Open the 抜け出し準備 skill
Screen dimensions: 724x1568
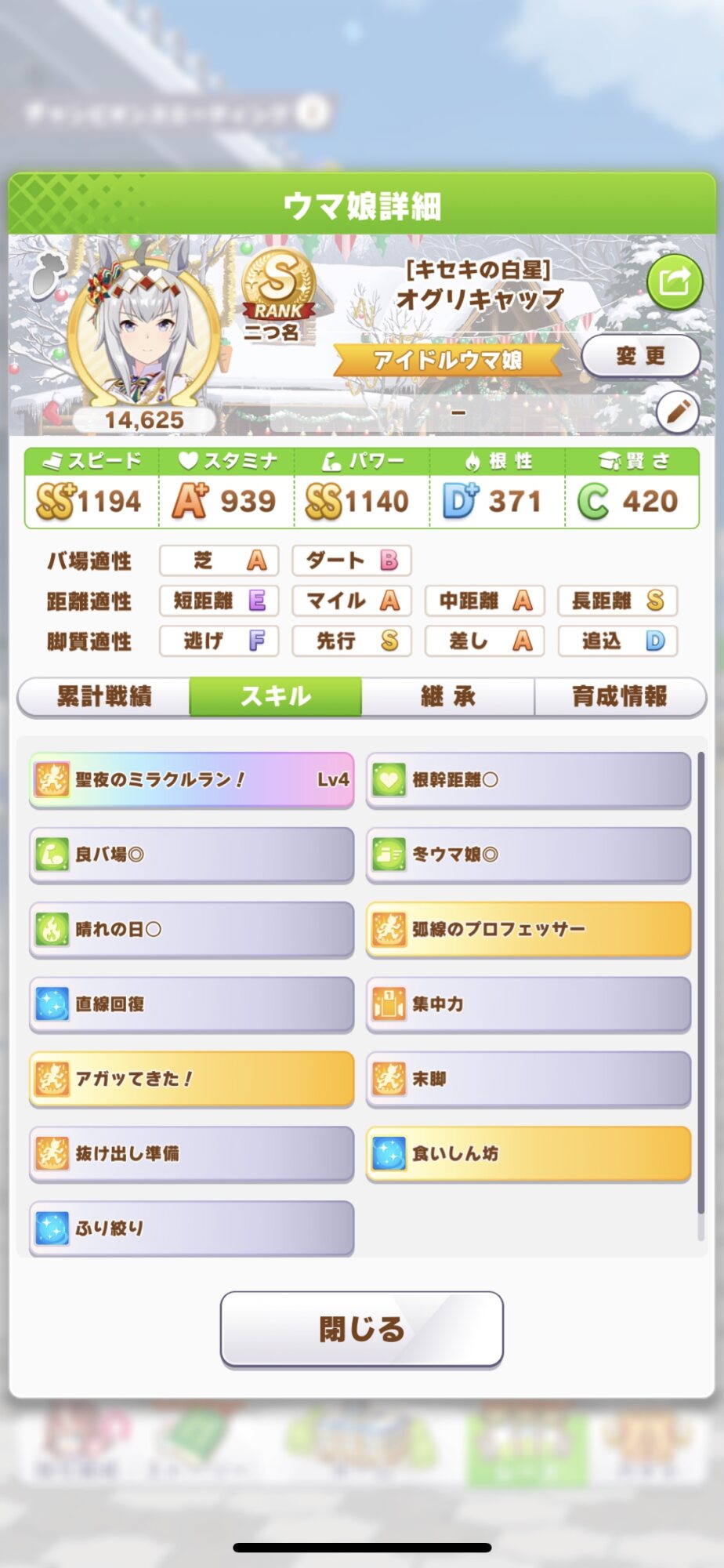(x=192, y=1153)
